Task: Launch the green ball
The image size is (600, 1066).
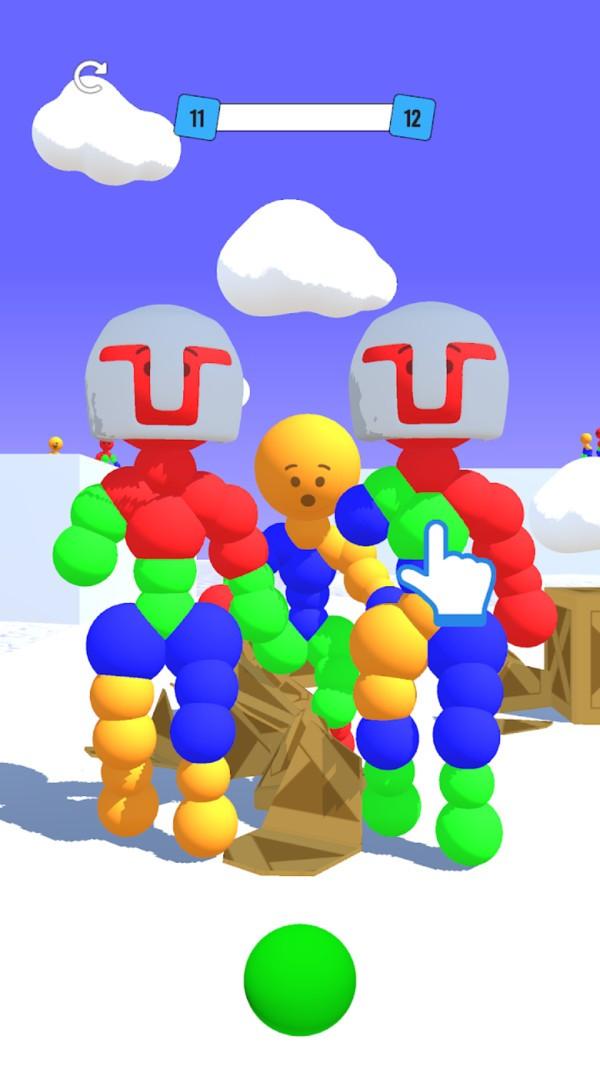Action: (x=300, y=979)
